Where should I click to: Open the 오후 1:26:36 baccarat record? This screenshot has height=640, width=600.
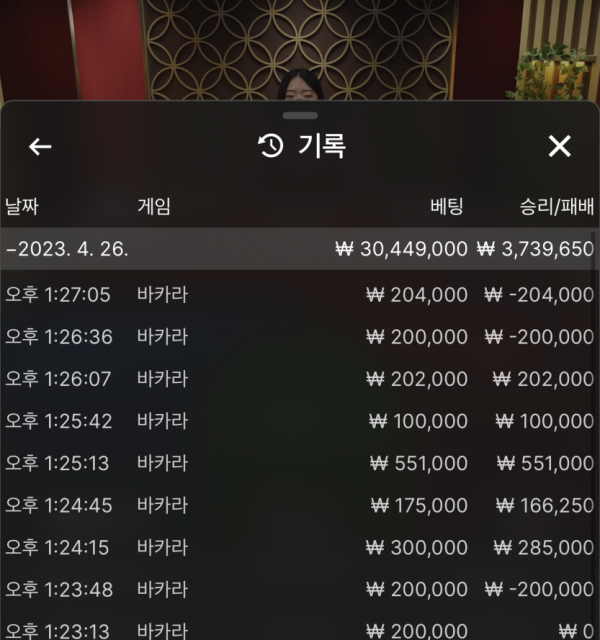coord(298,337)
